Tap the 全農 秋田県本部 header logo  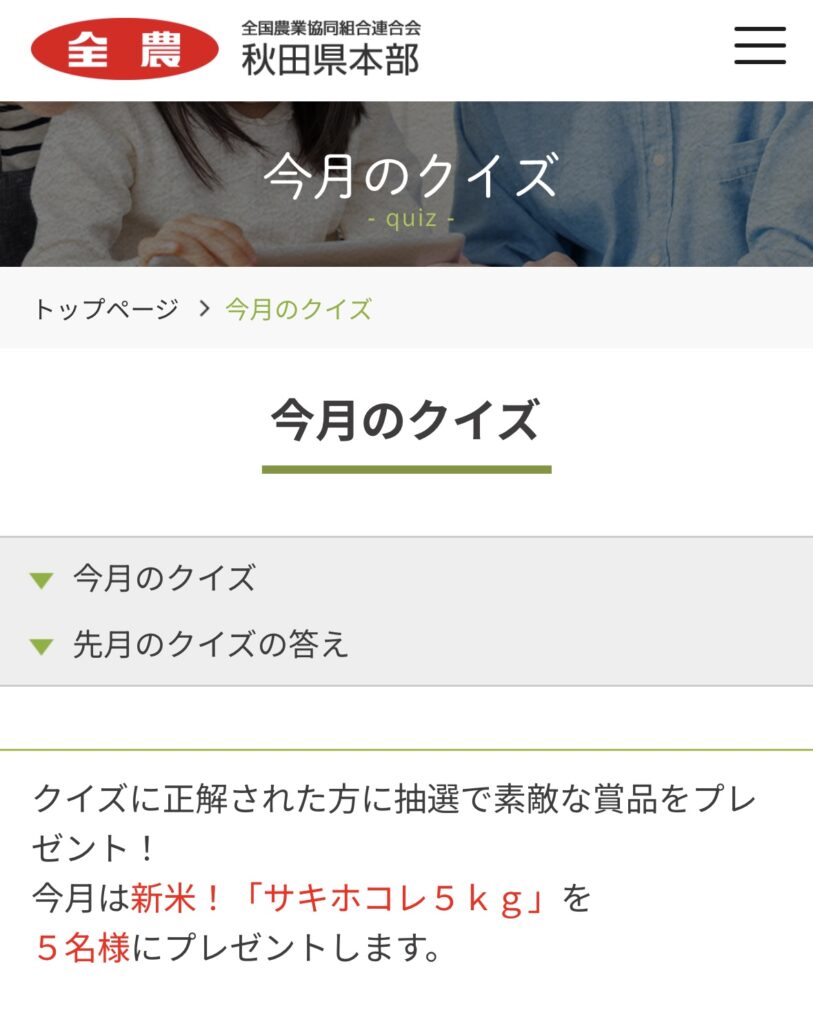pyautogui.click(x=226, y=48)
